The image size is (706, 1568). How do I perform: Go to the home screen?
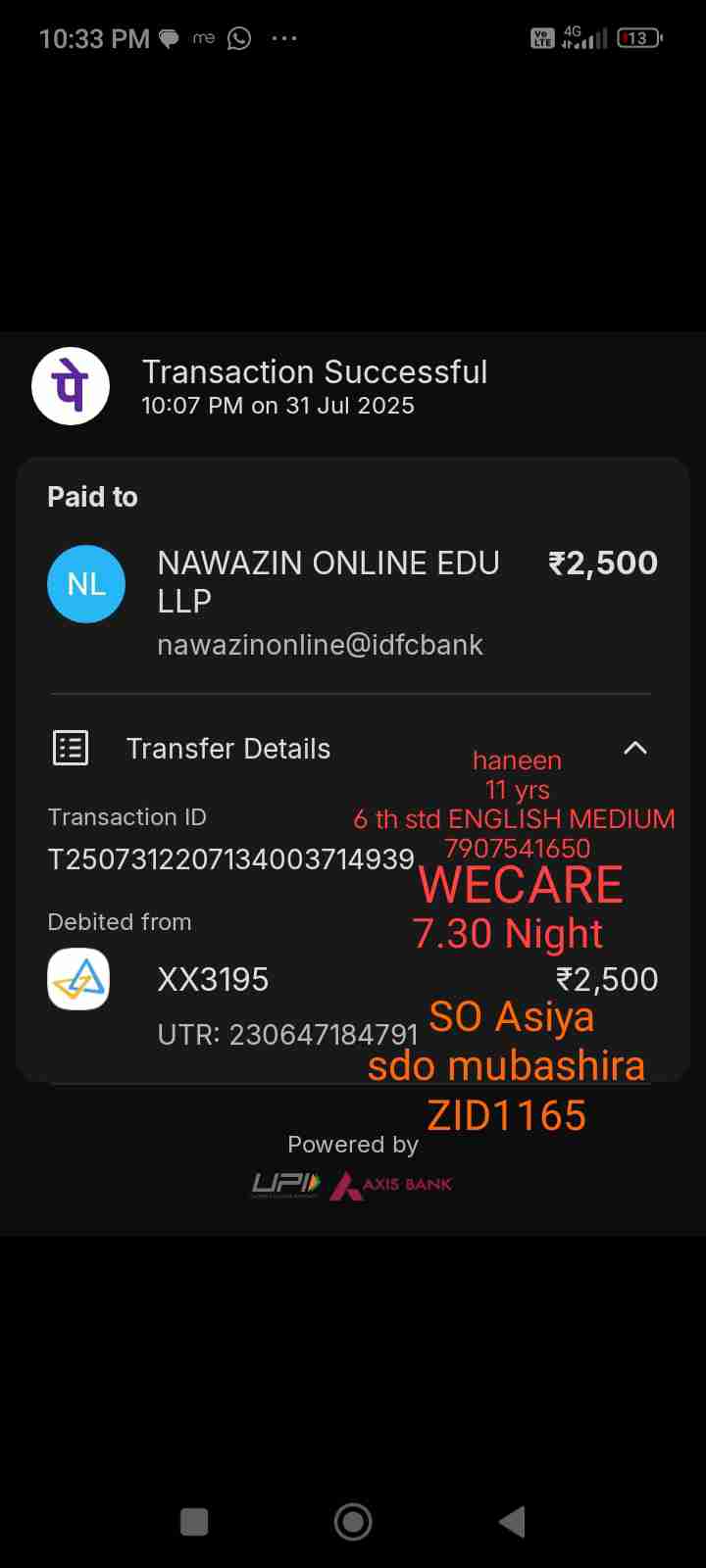click(x=353, y=1522)
